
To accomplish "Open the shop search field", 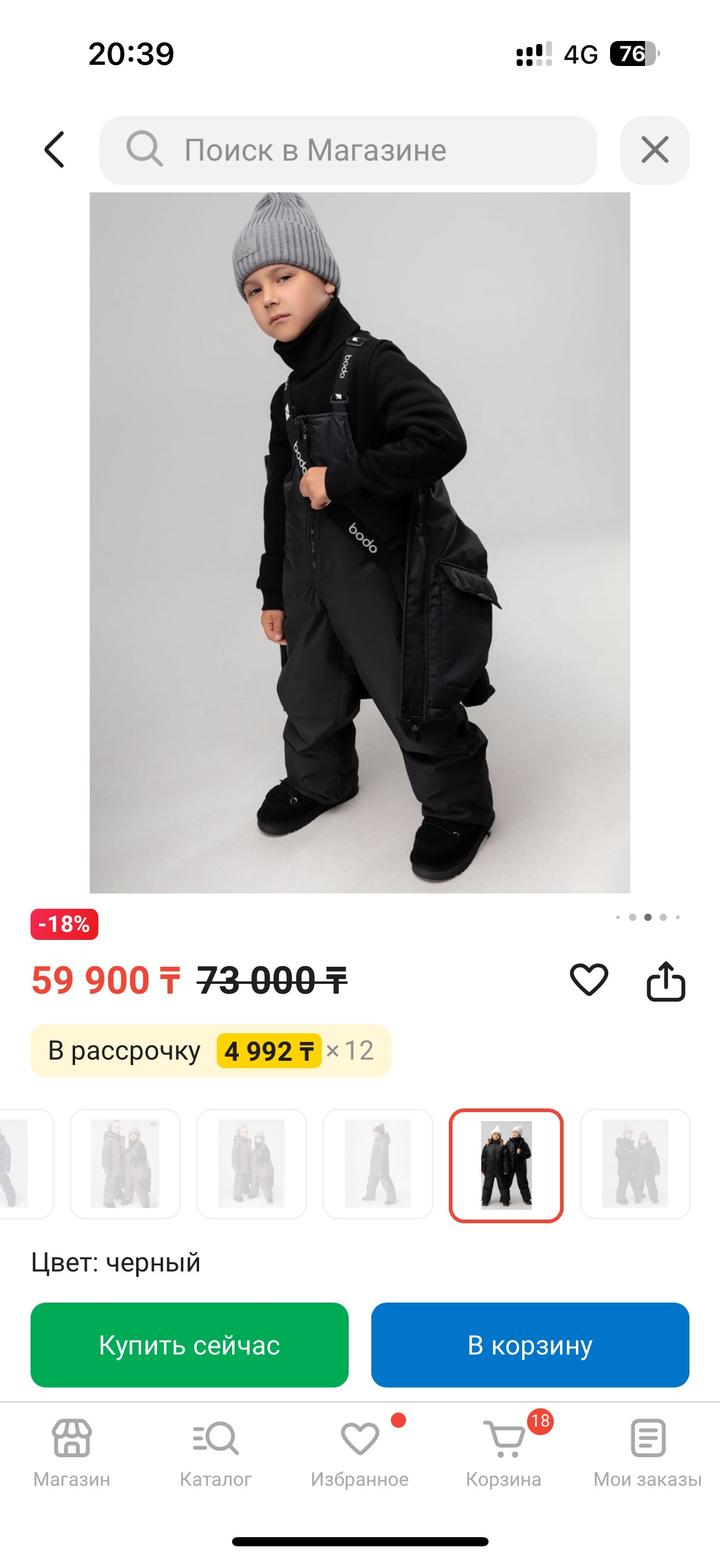I will click(x=348, y=150).
